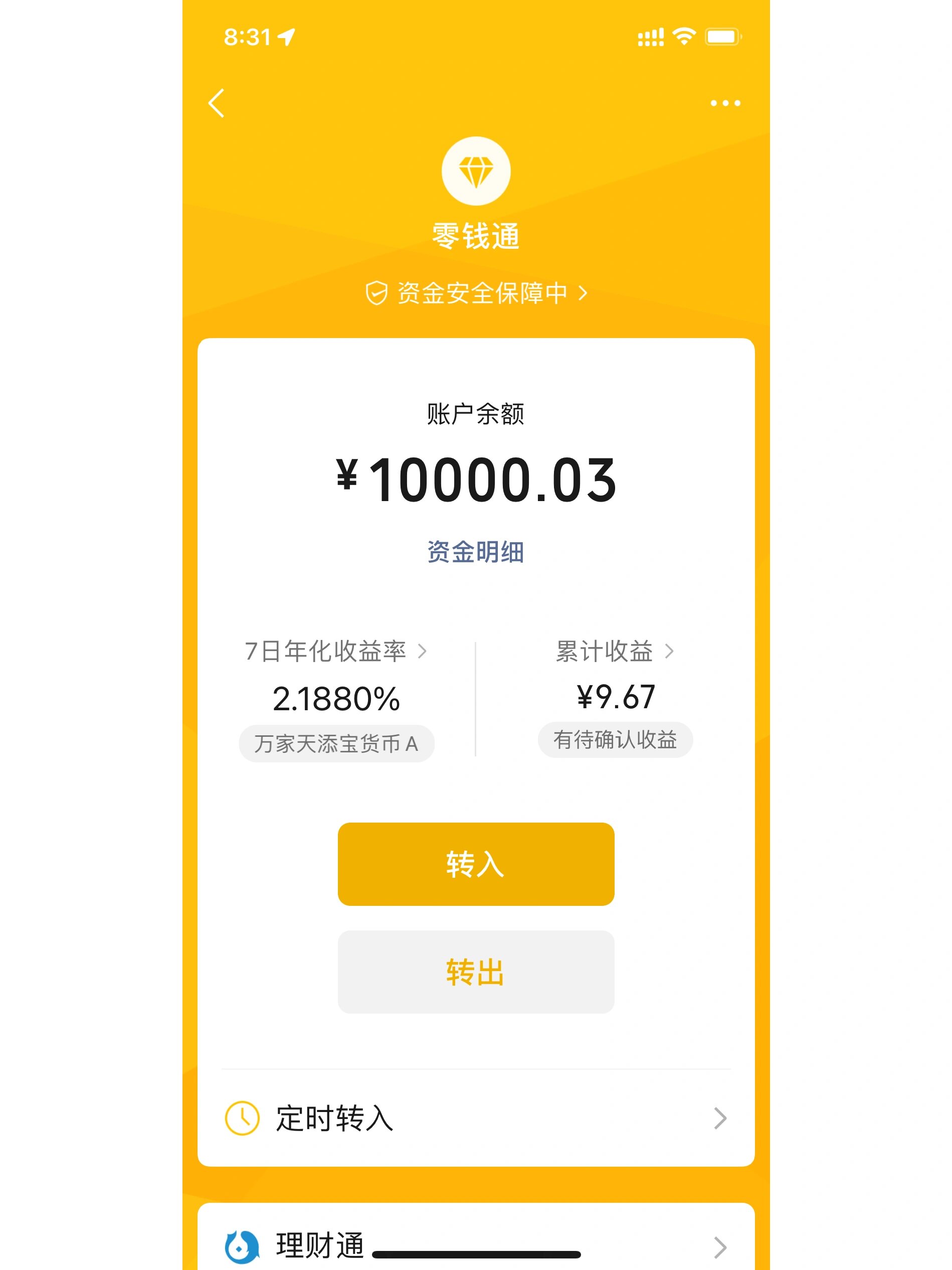The width and height of the screenshot is (952, 1270).
Task: Open the three-dot overflow menu
Action: point(725,103)
